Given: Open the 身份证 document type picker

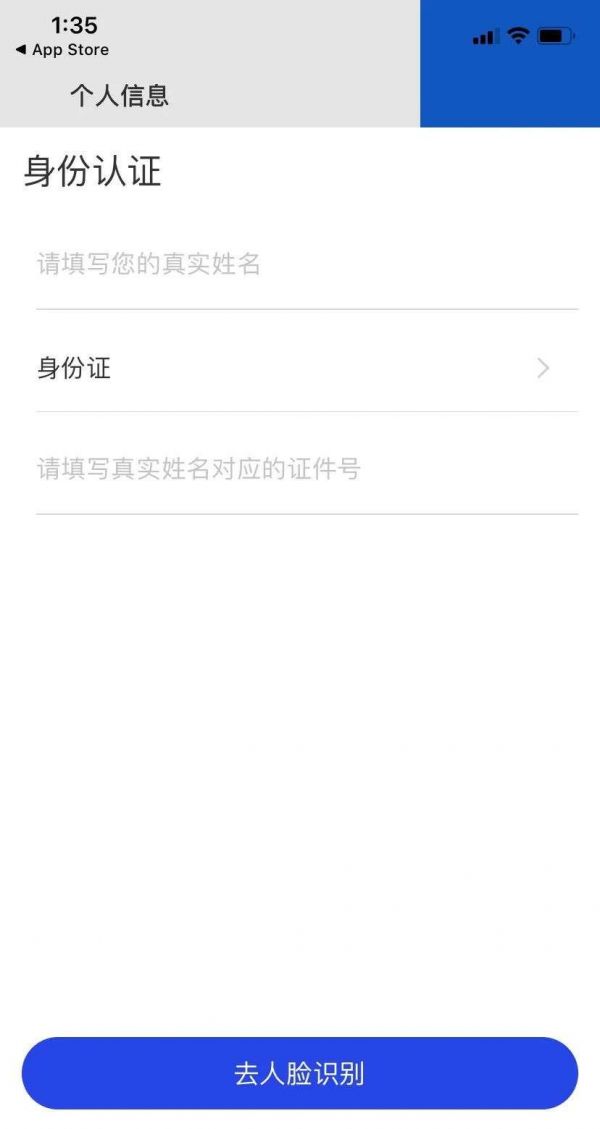Looking at the screenshot, I should coord(300,369).
